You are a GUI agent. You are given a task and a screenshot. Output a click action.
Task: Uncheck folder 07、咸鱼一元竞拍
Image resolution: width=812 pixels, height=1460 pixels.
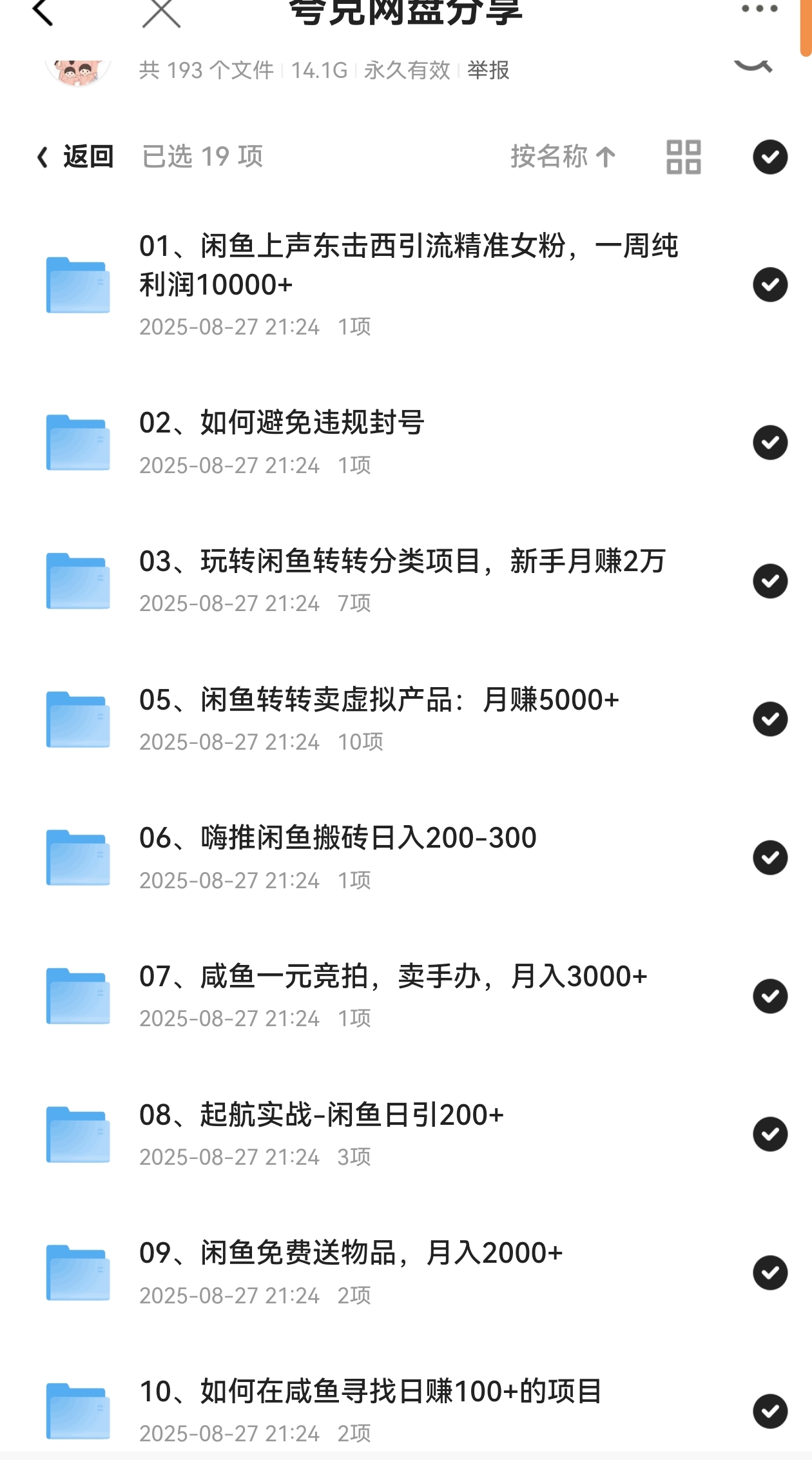pos(770,997)
